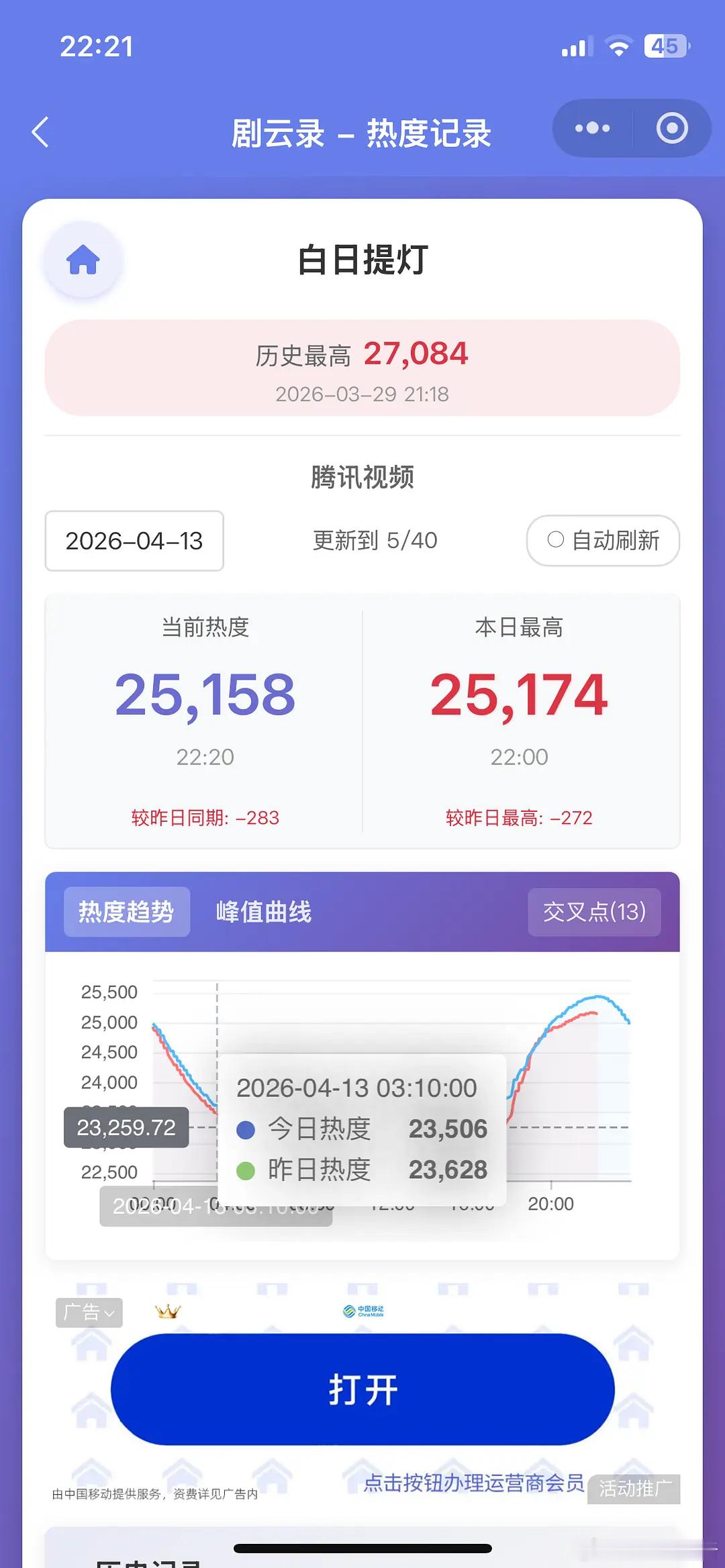The height and width of the screenshot is (1568, 725).
Task: Tap the home icon above 白日提灯
Action: click(x=82, y=260)
